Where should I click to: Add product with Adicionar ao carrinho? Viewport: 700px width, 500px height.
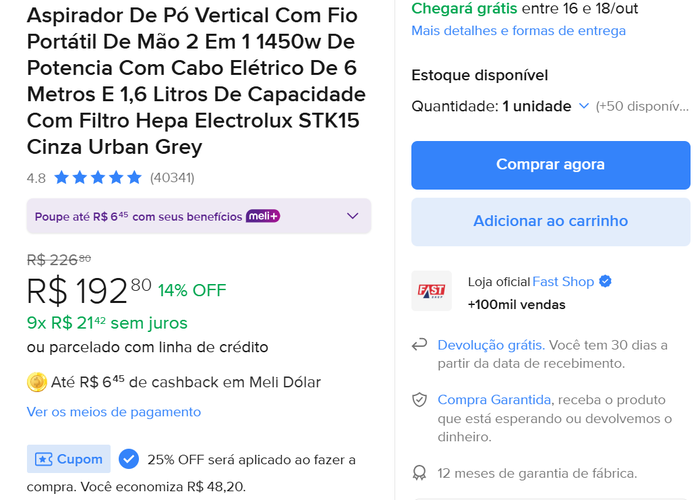click(550, 221)
